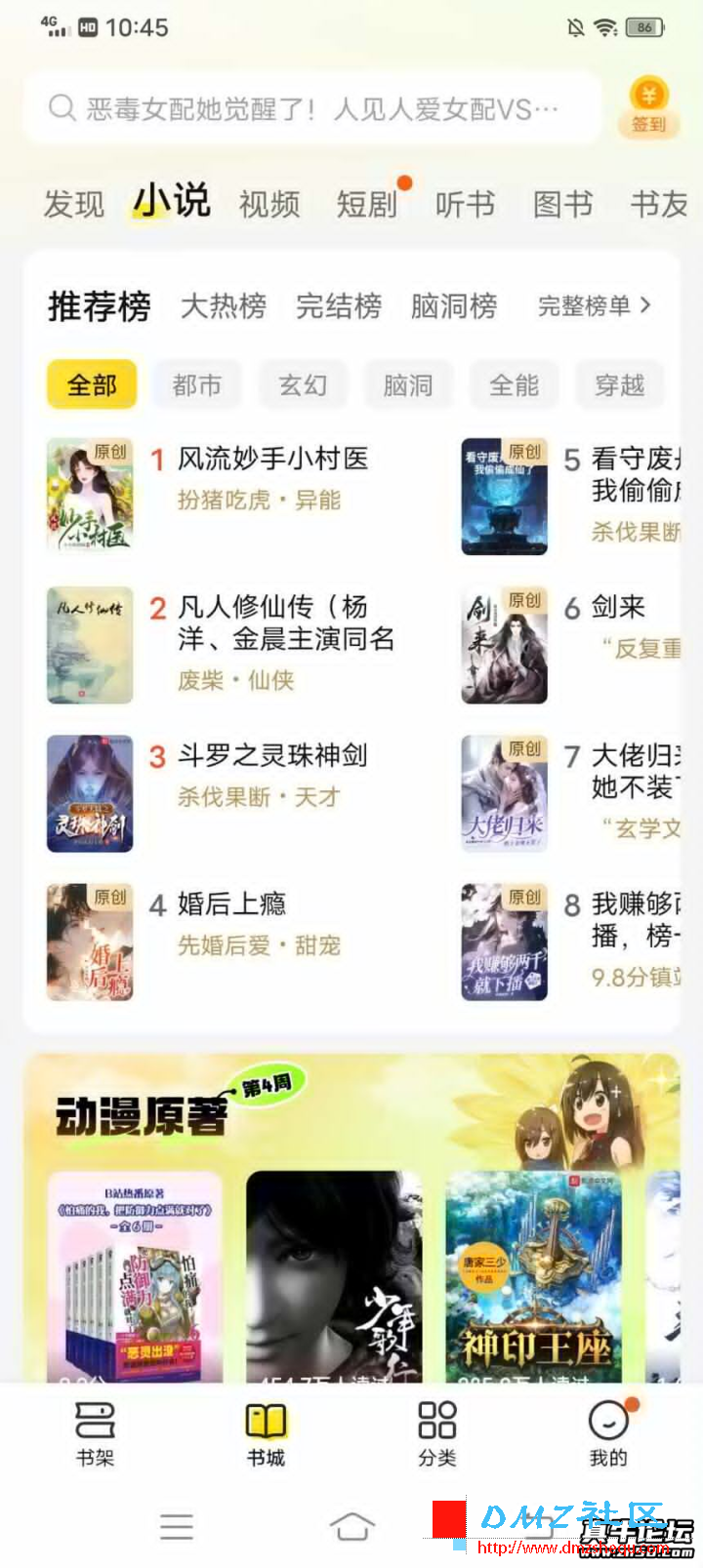Tap the 签到 check-in coin icon

[x=648, y=106]
